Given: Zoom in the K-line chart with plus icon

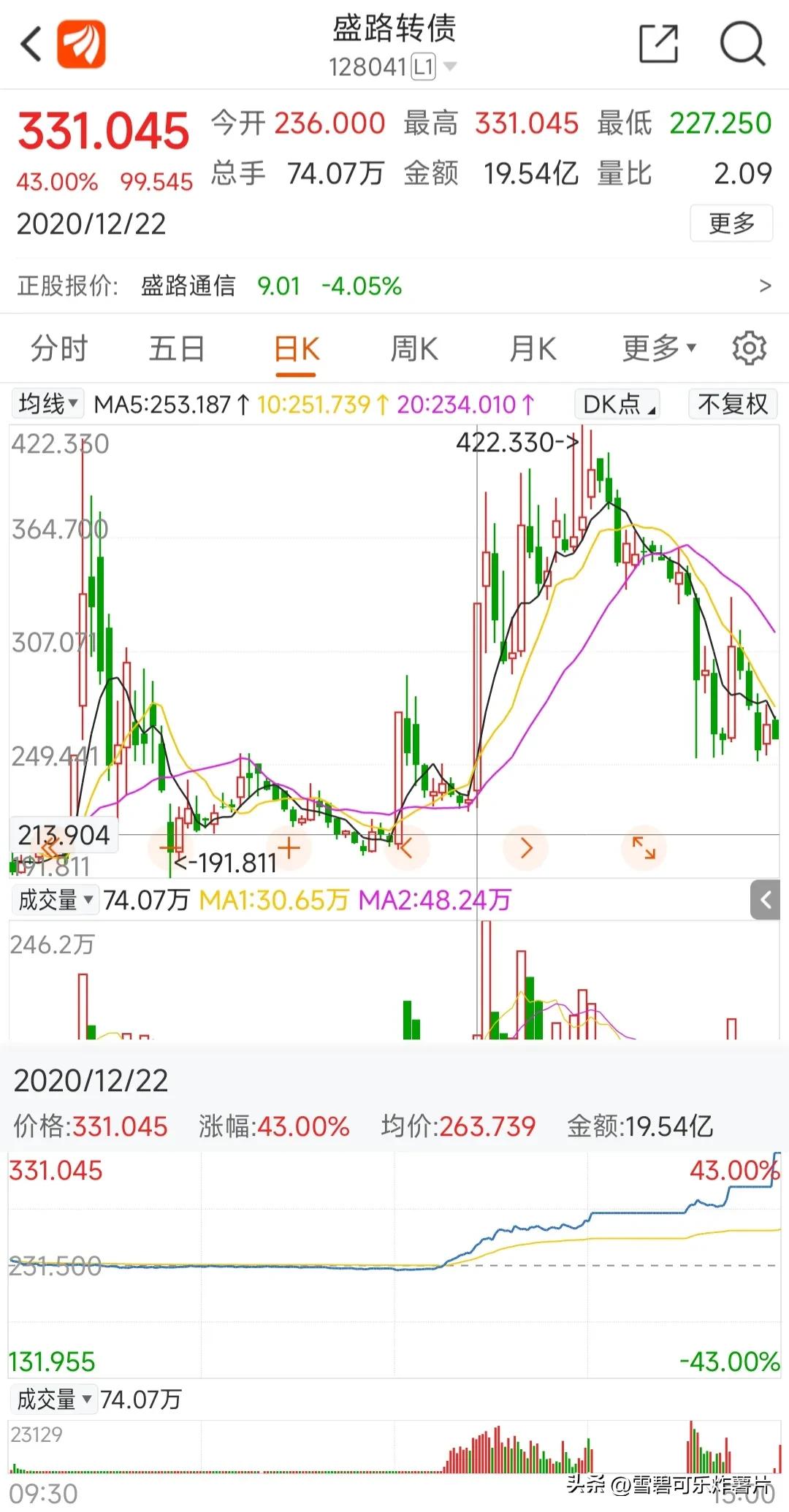Looking at the screenshot, I should (288, 847).
